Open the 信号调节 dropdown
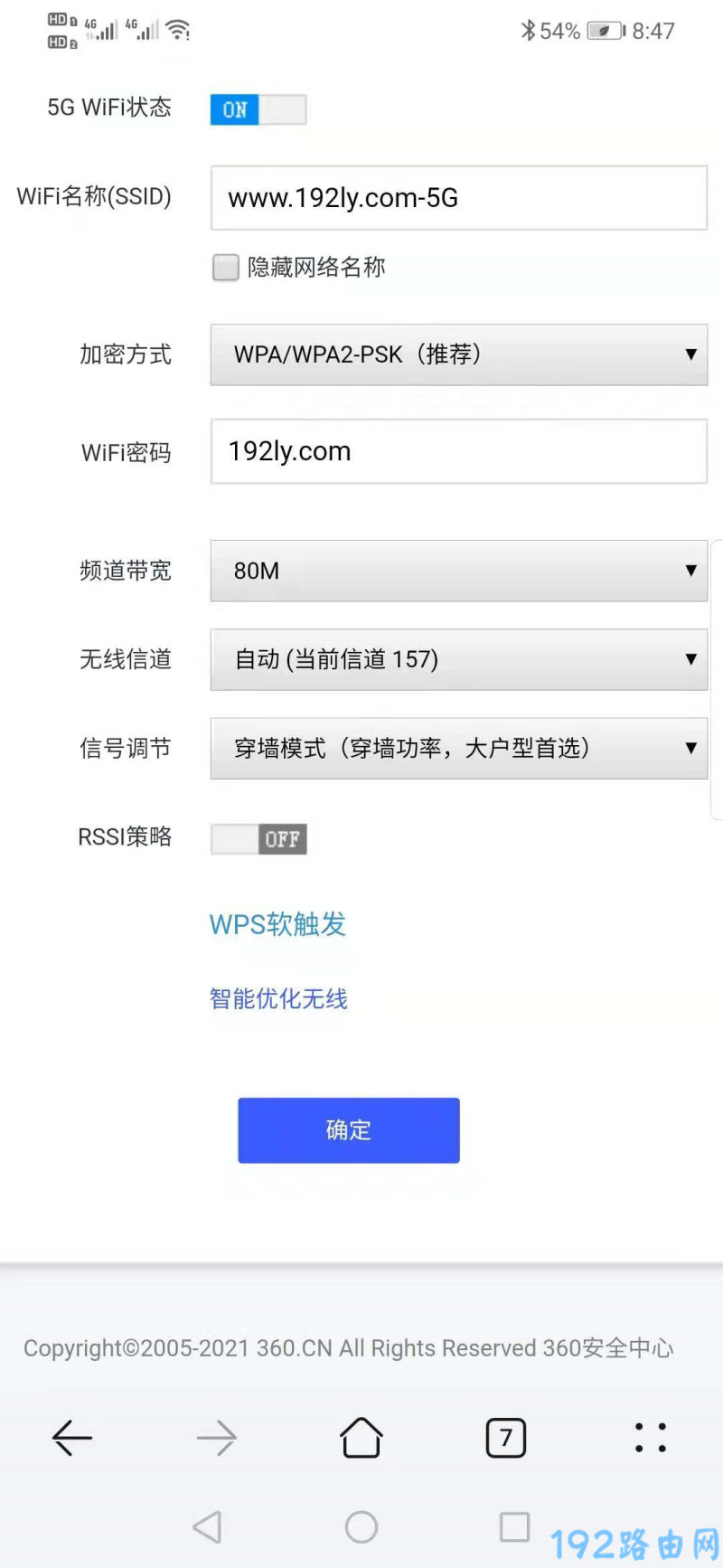Screen dimensions: 723x1568 (x=458, y=748)
